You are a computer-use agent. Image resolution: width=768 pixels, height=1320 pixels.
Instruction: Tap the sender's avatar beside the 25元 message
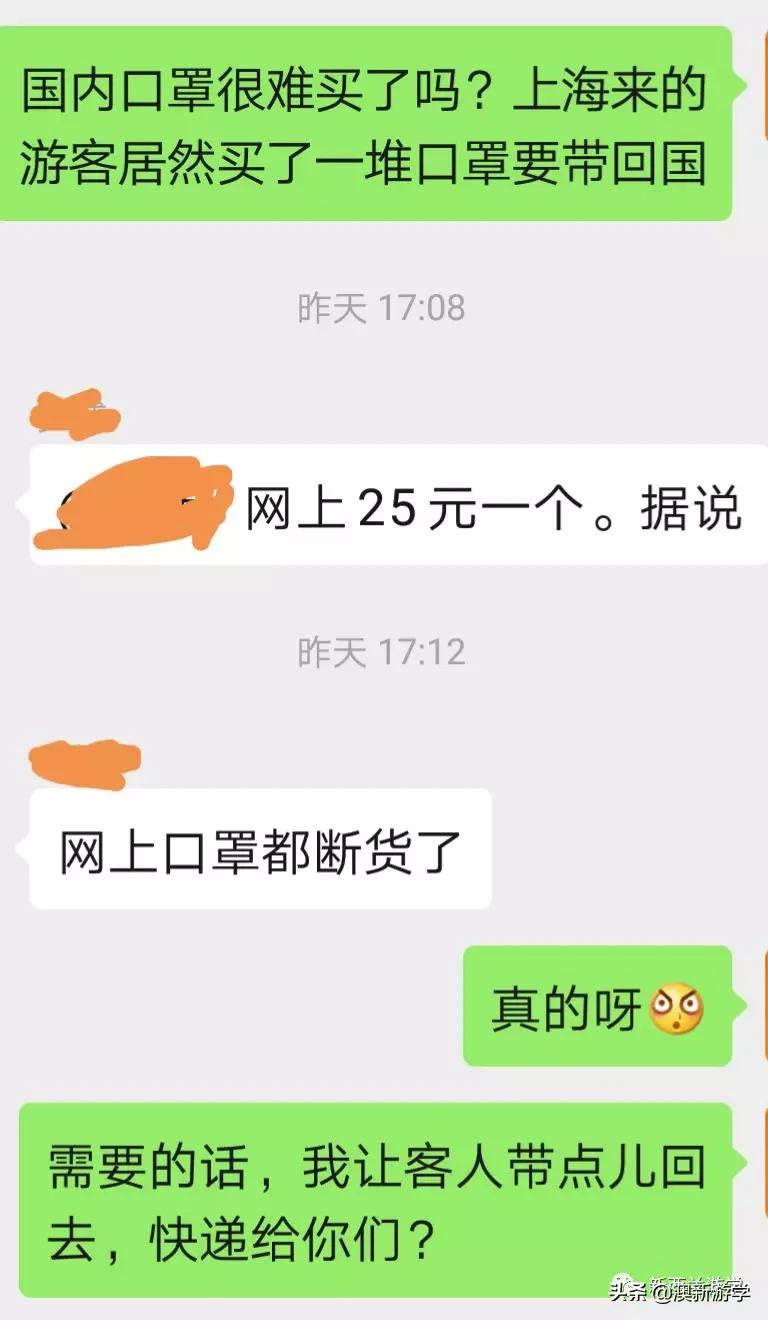(x=75, y=410)
